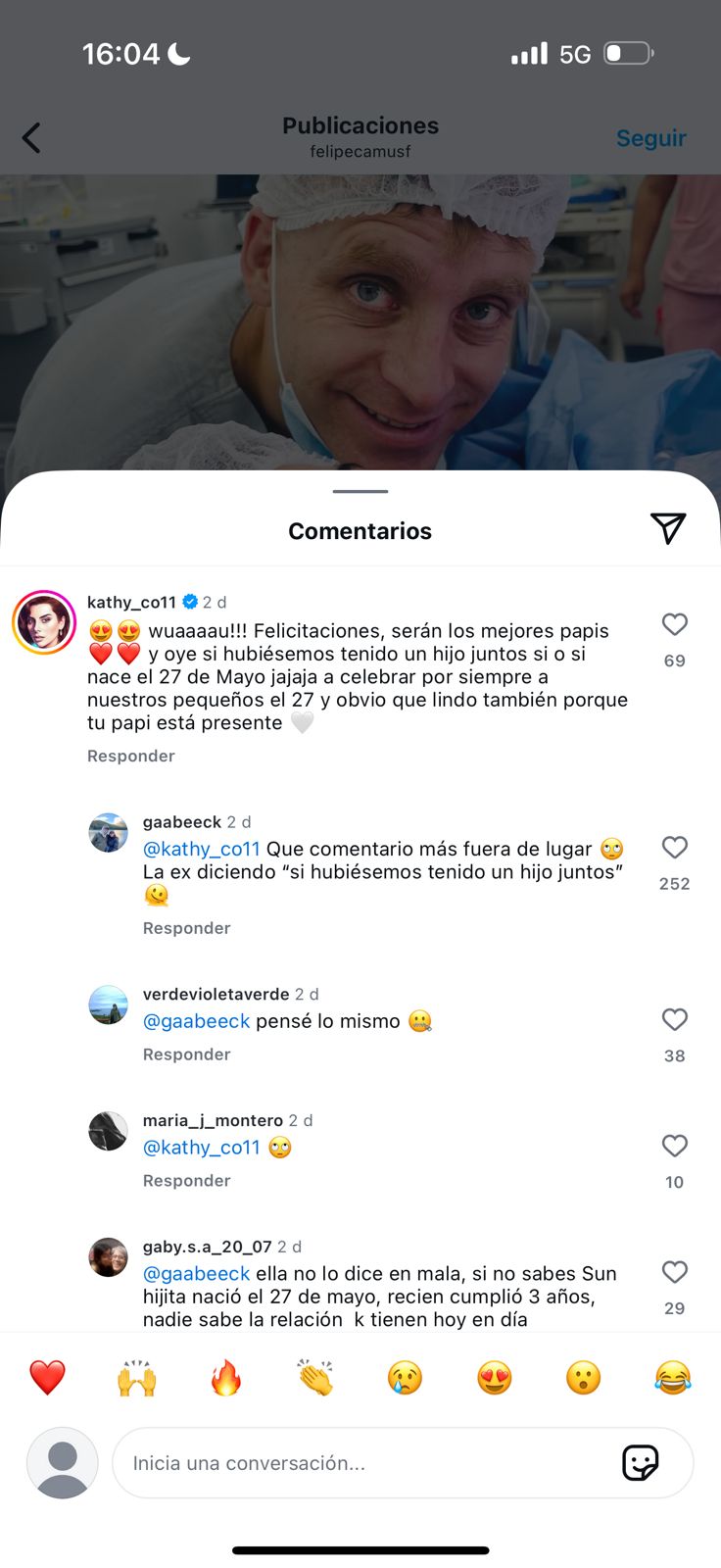Tap the crying emoji quick reaction
721x1568 pixels.
[x=405, y=1377]
